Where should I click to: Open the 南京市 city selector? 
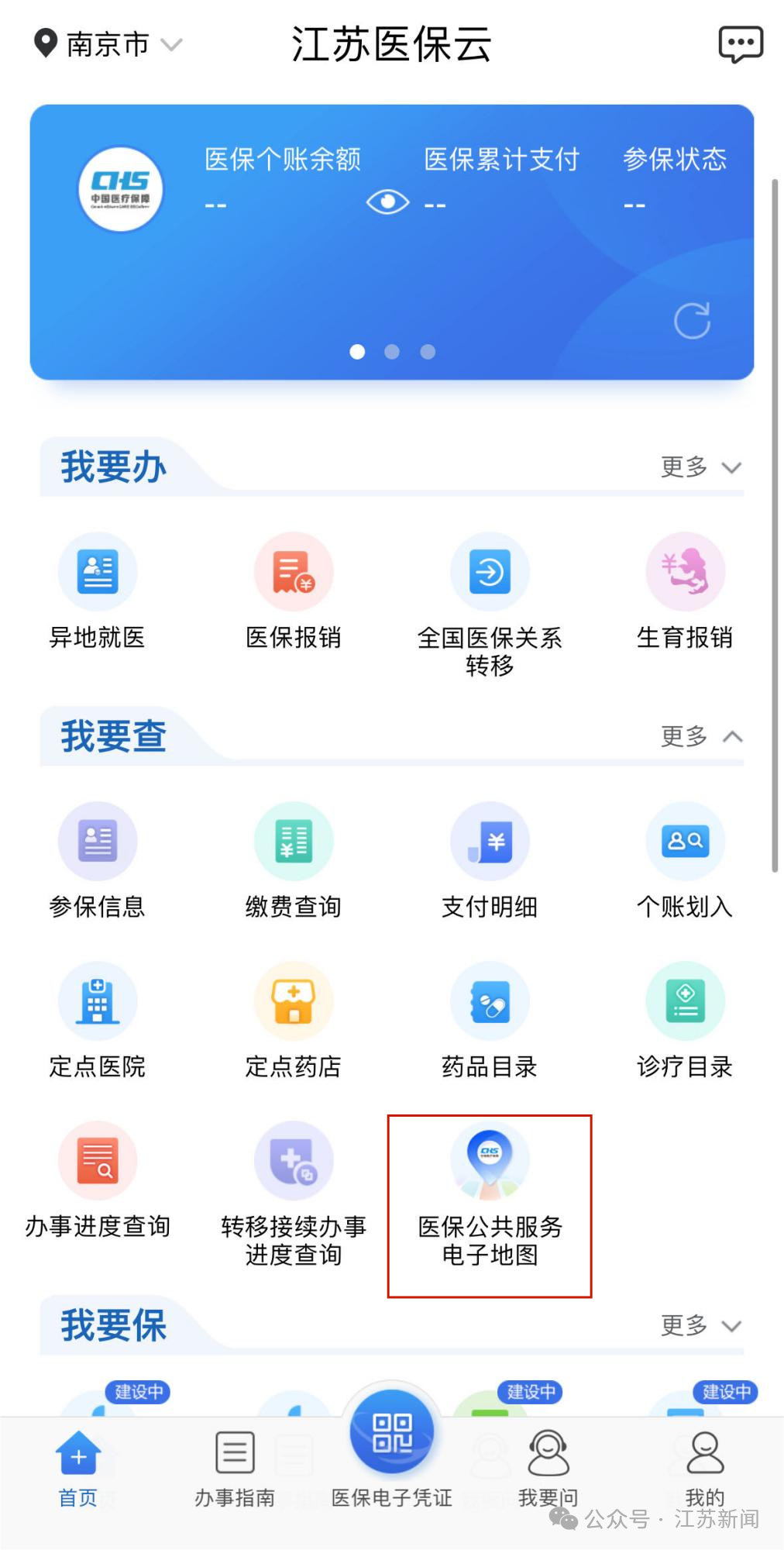tap(108, 44)
